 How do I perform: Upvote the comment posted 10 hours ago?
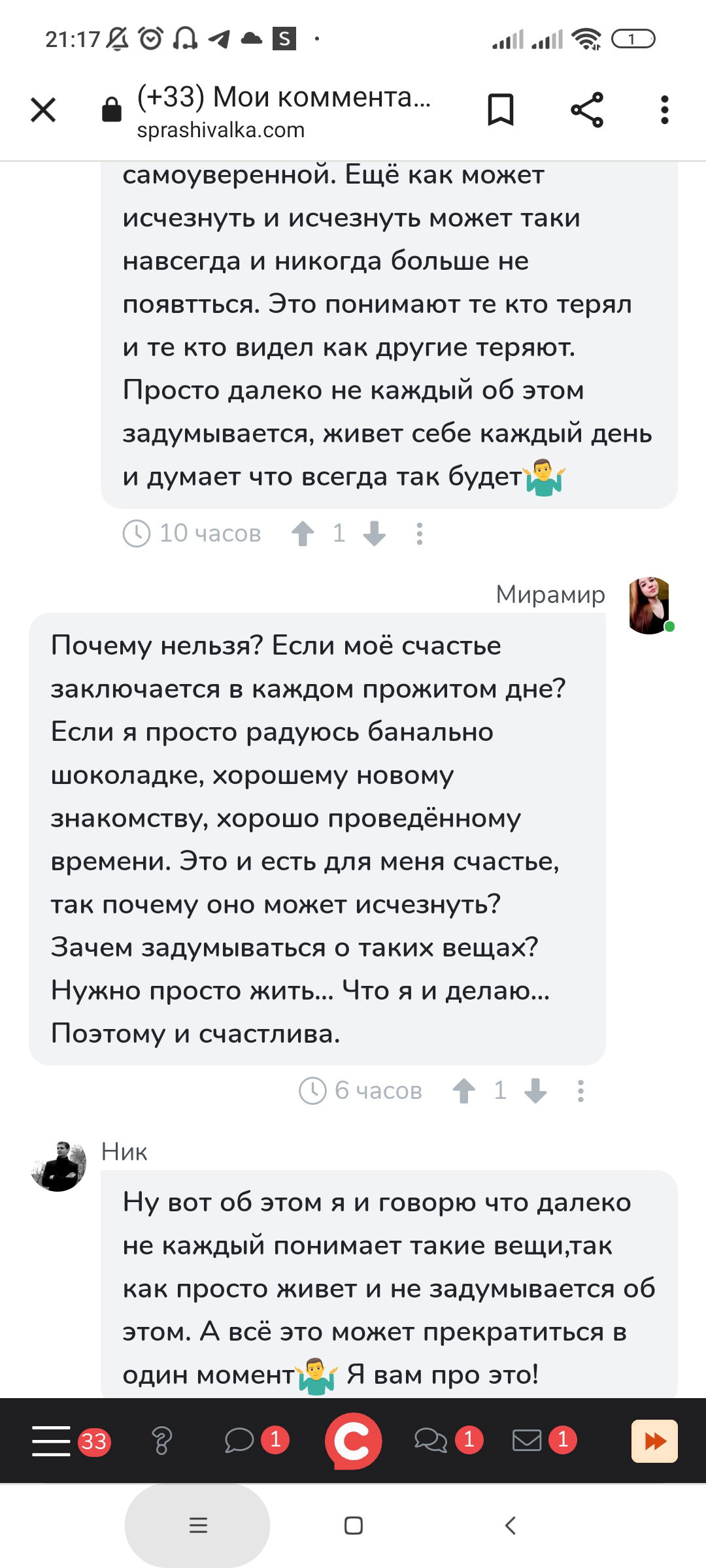point(303,533)
